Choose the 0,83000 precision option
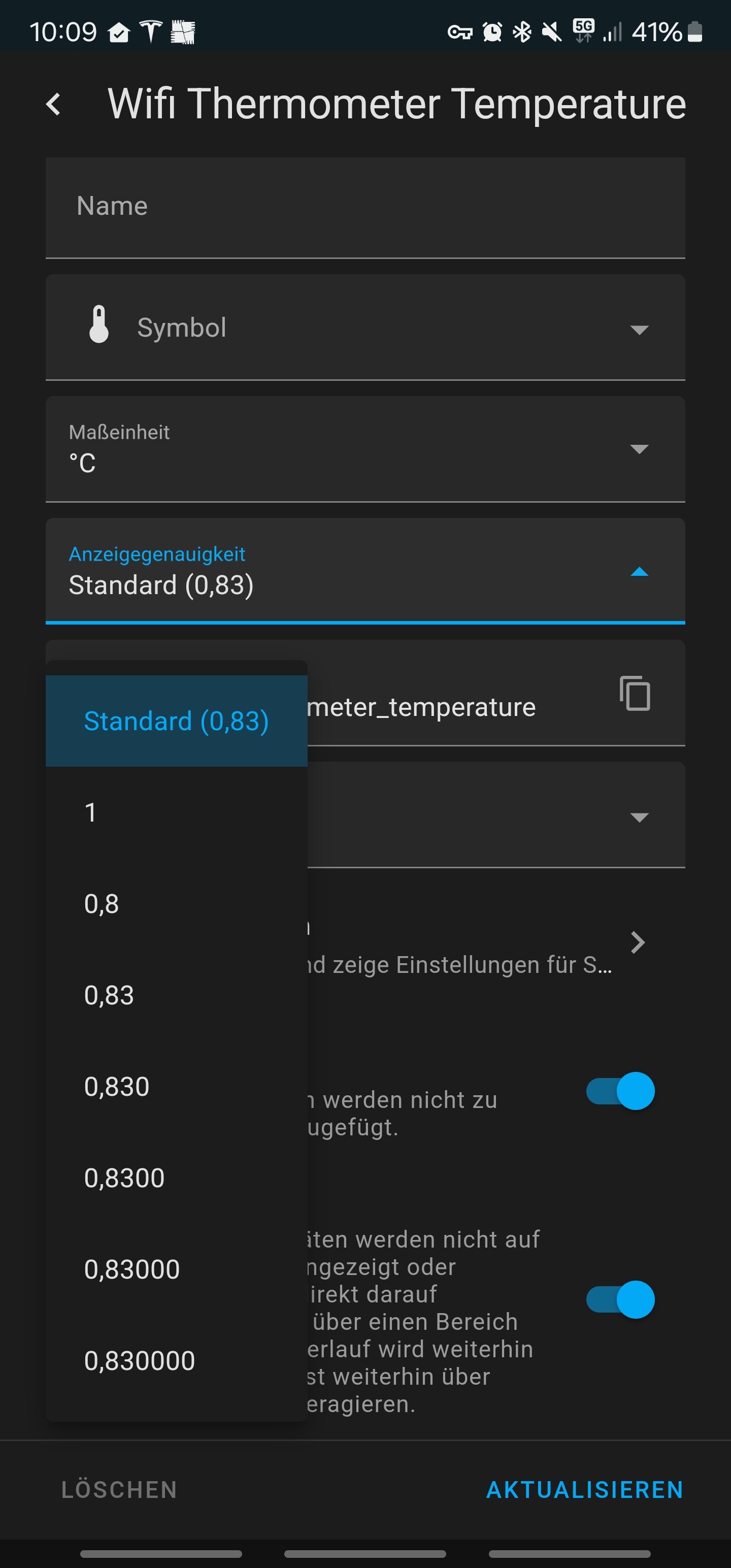This screenshot has width=731, height=1568. (176, 1269)
